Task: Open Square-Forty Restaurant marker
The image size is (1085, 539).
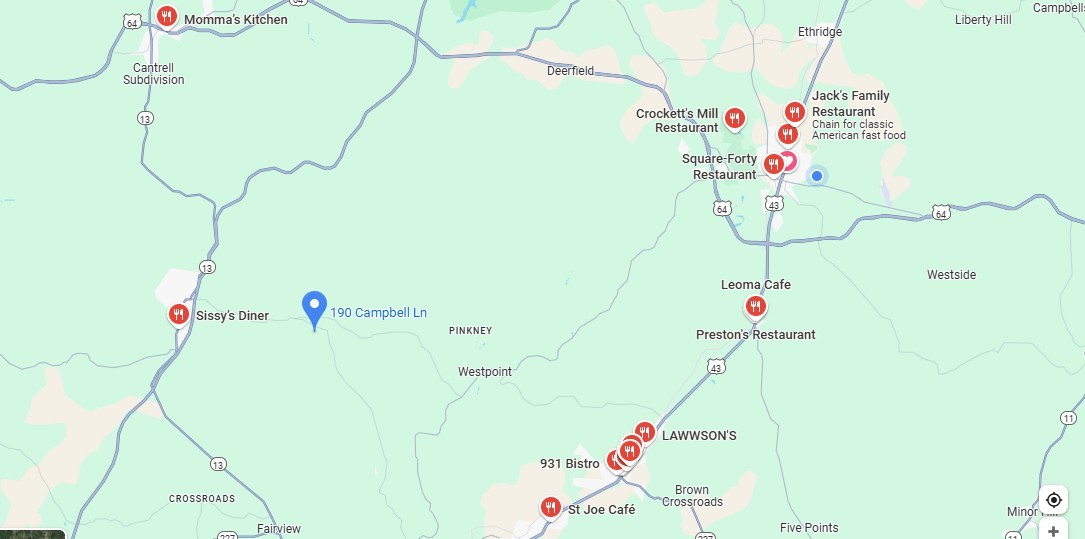Action: [x=773, y=164]
